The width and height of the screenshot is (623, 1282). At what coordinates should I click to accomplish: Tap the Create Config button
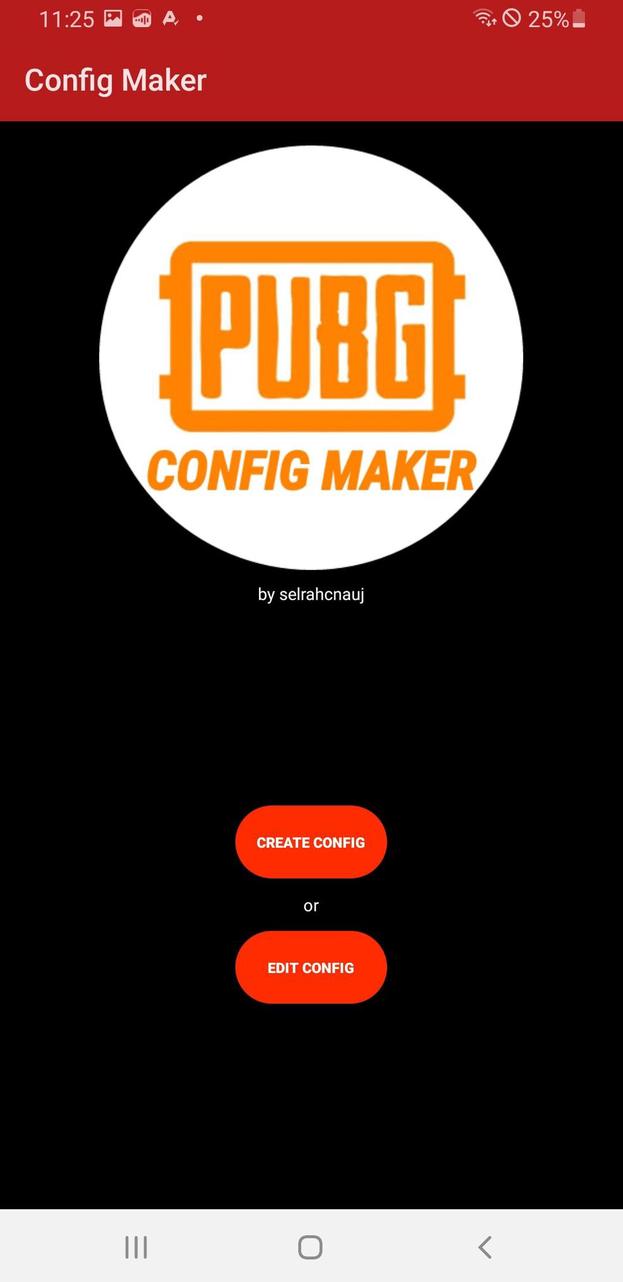tap(311, 842)
